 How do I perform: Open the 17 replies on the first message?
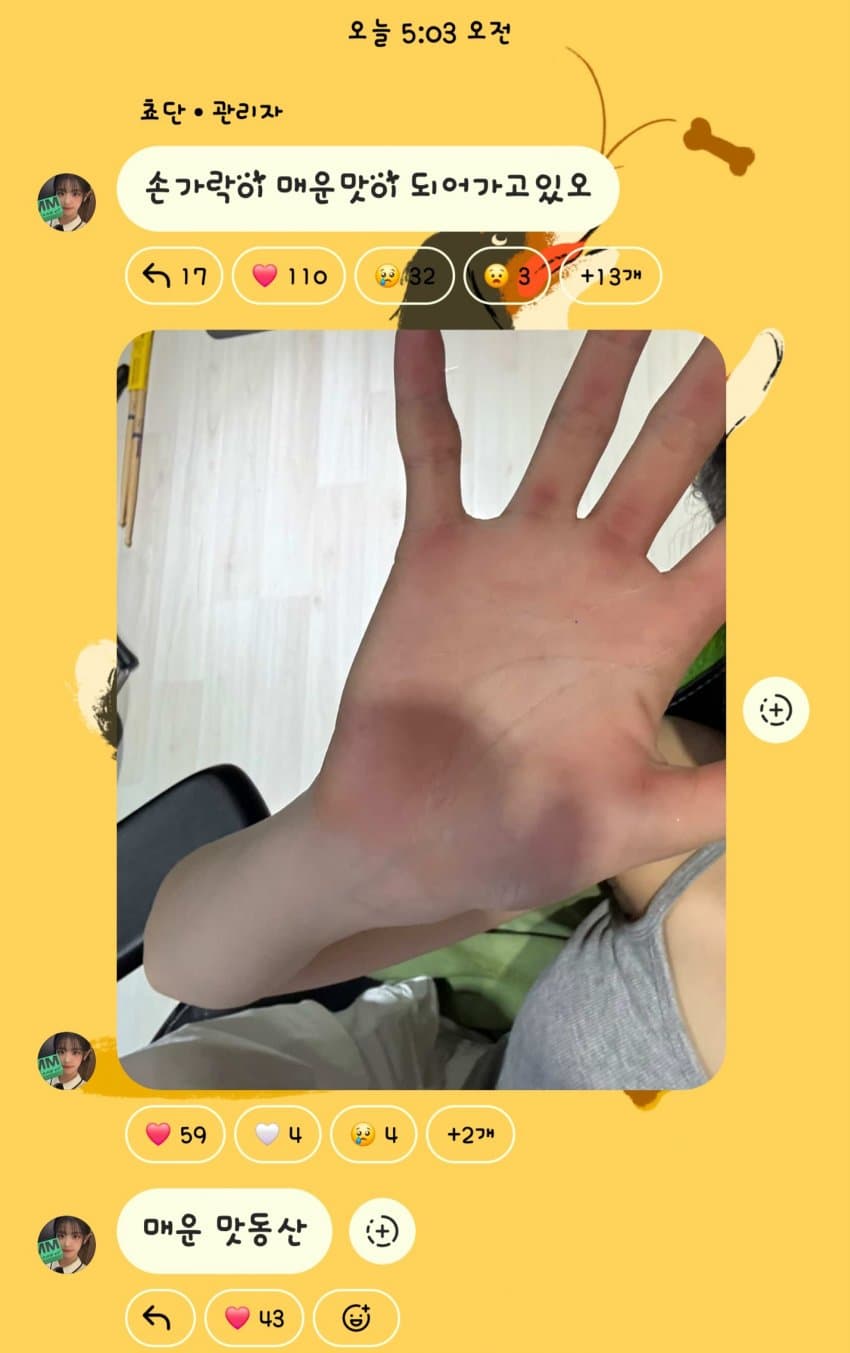coord(173,276)
